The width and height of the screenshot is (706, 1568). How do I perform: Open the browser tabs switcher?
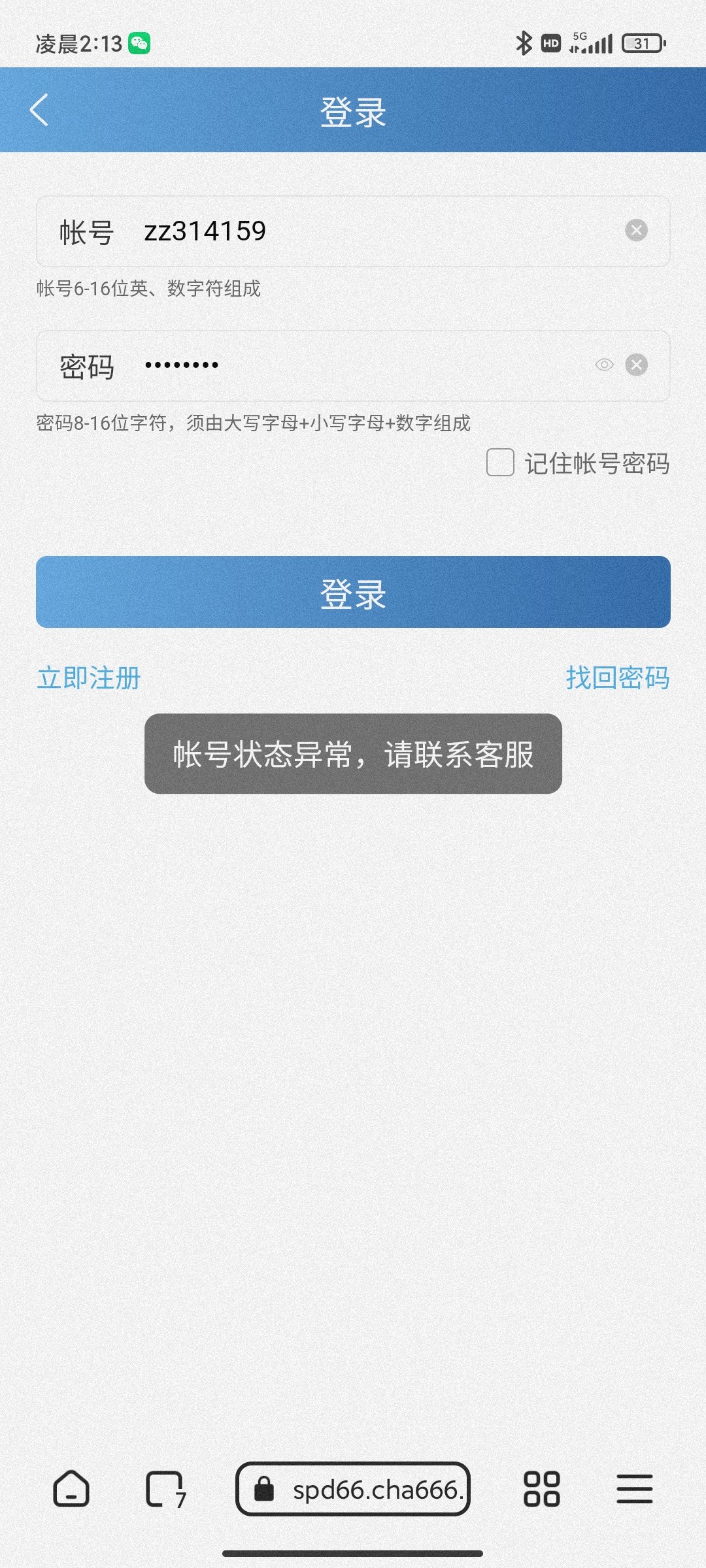pyautogui.click(x=165, y=1489)
